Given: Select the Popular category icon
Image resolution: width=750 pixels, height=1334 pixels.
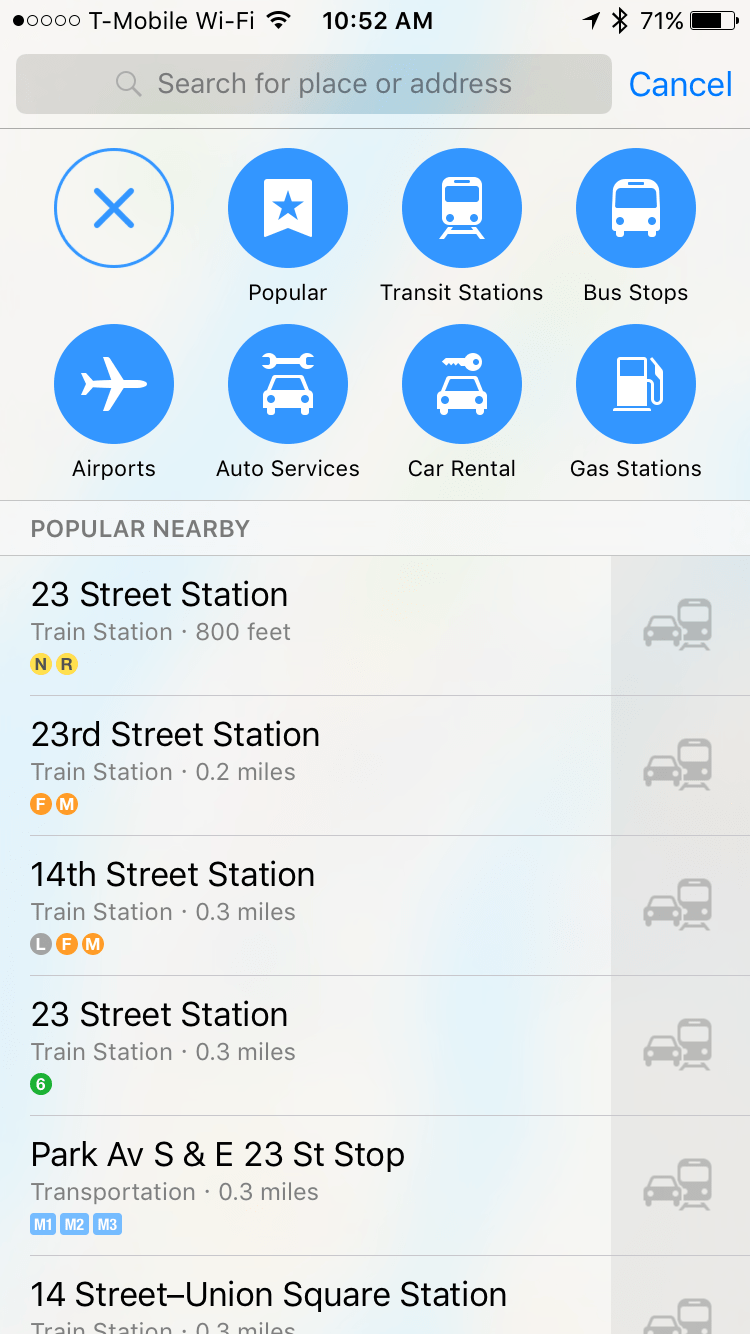Looking at the screenshot, I should 288,207.
